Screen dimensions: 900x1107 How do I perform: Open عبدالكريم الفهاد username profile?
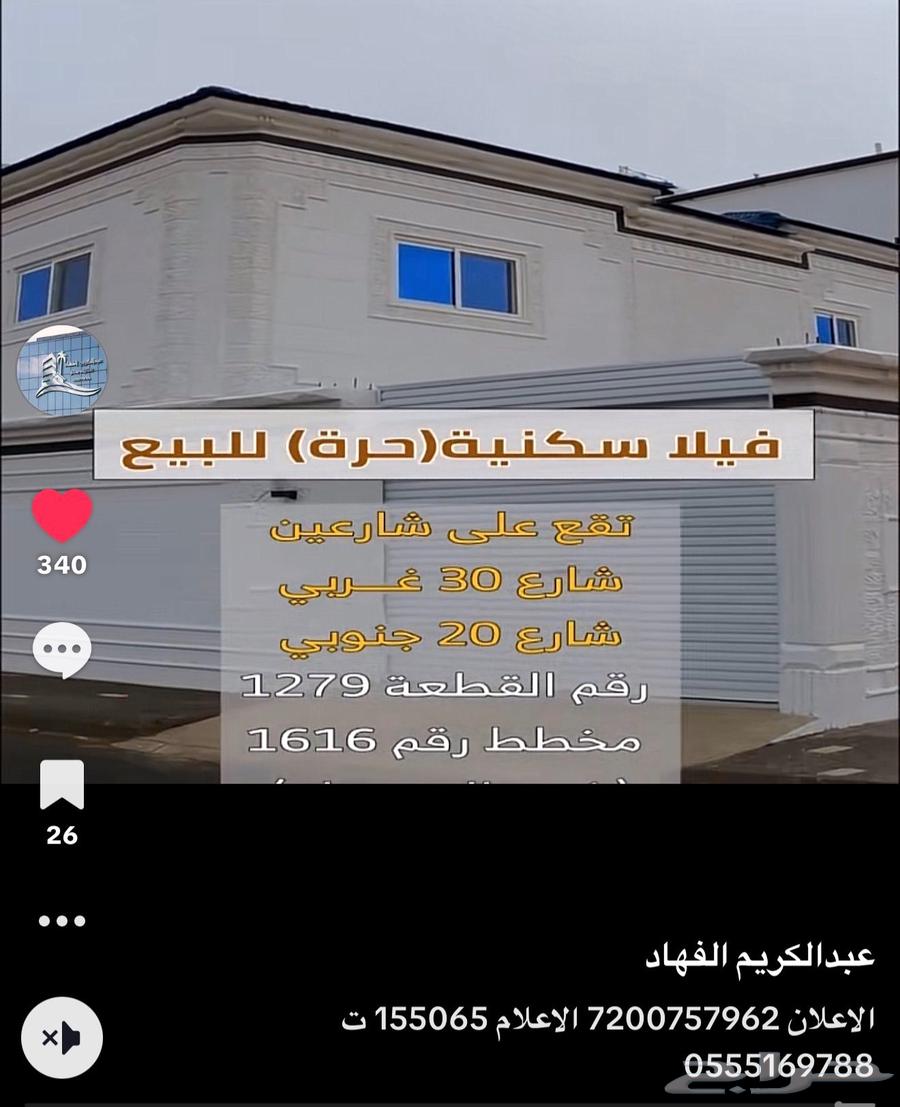click(x=759, y=956)
